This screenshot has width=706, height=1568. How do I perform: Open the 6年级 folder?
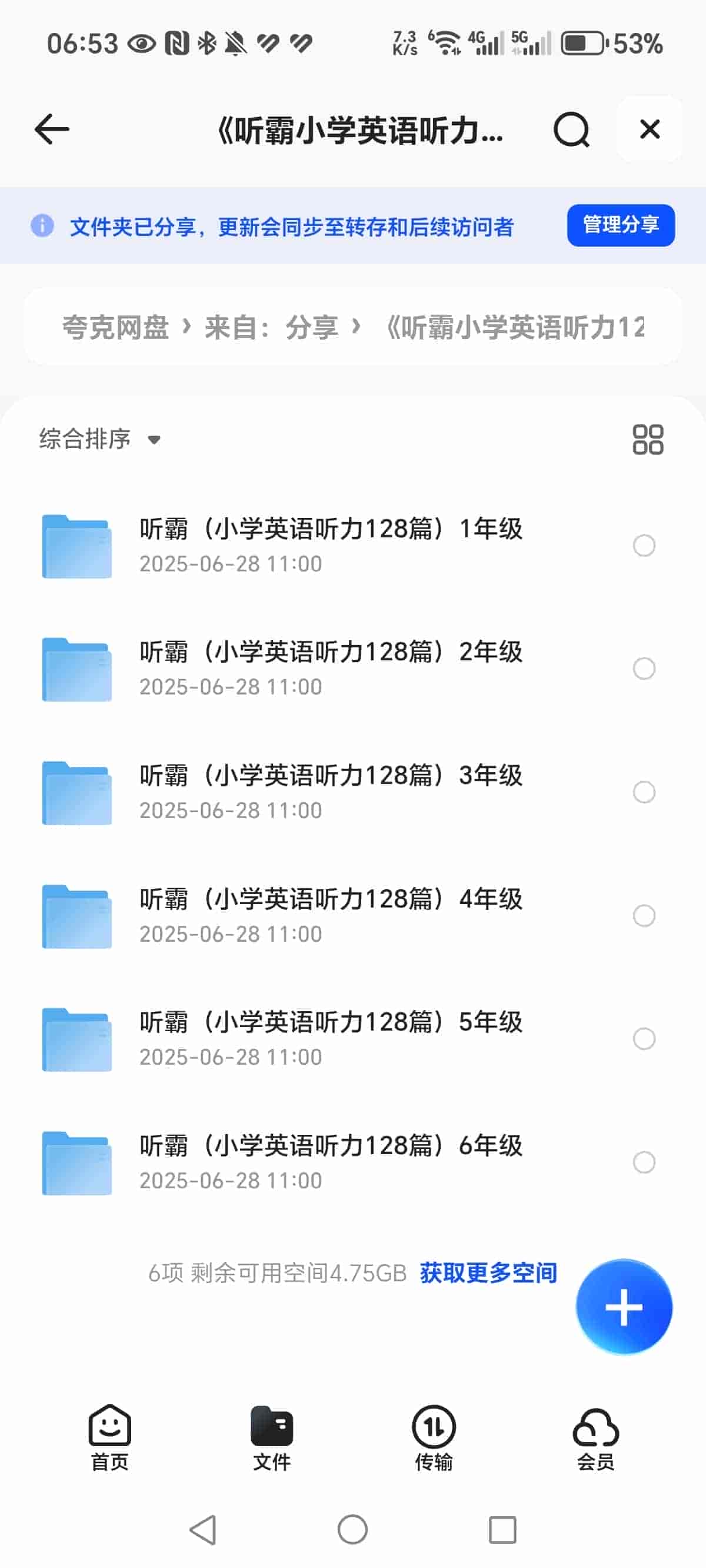[331, 1161]
